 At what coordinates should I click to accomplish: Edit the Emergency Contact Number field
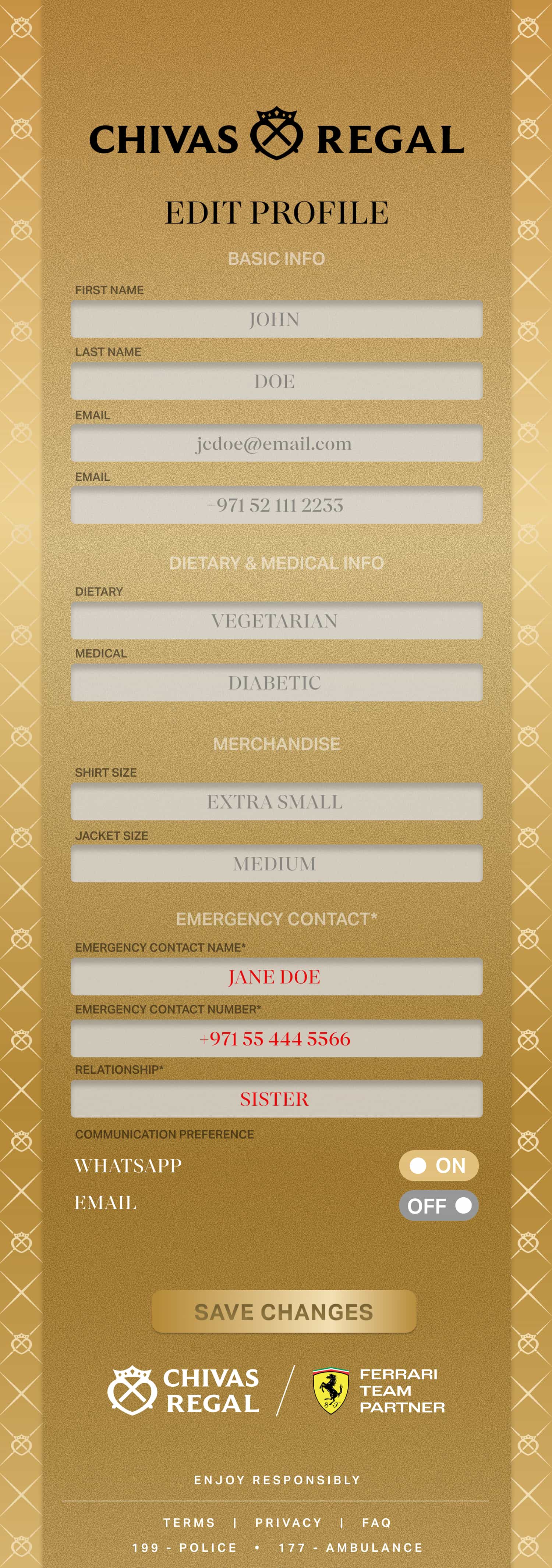point(276,1038)
